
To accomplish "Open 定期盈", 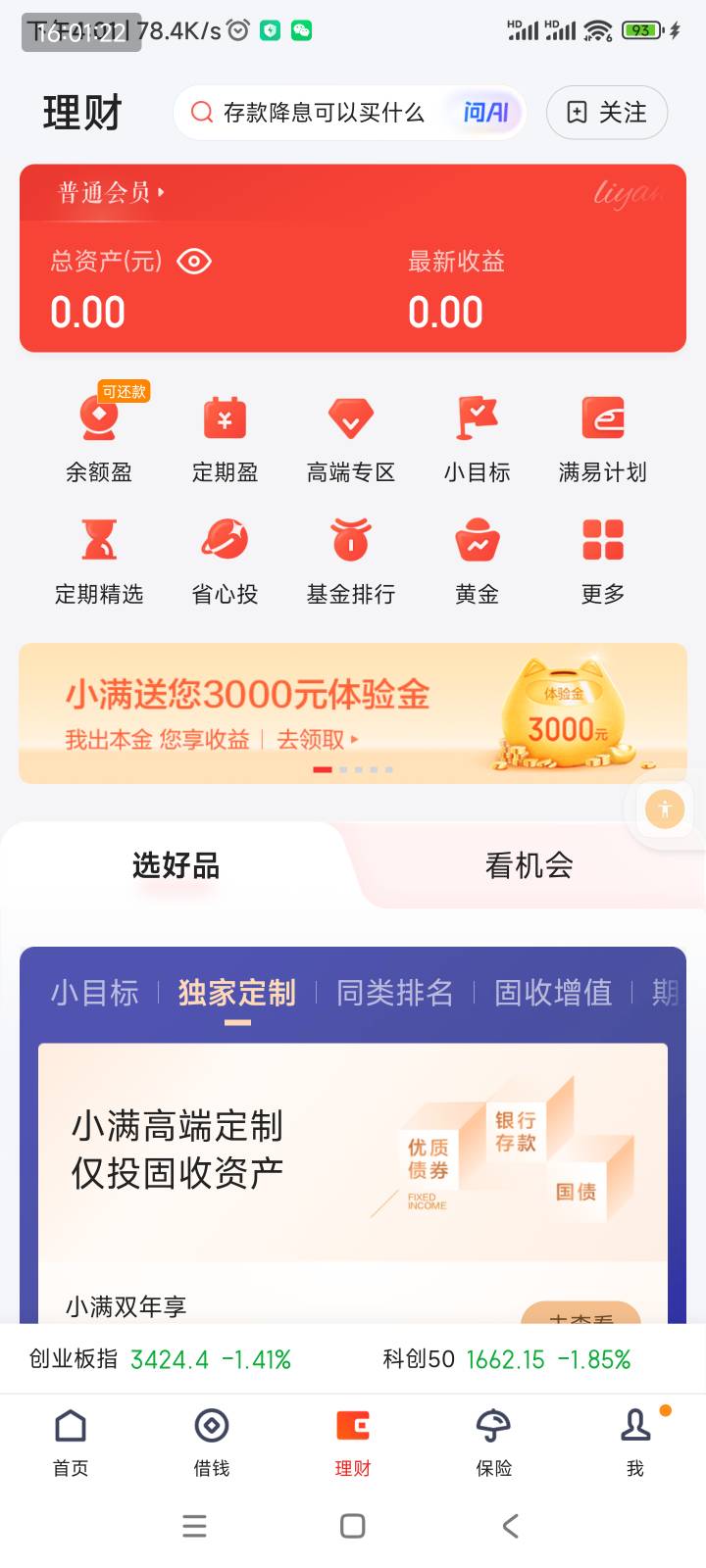I will (x=225, y=436).
